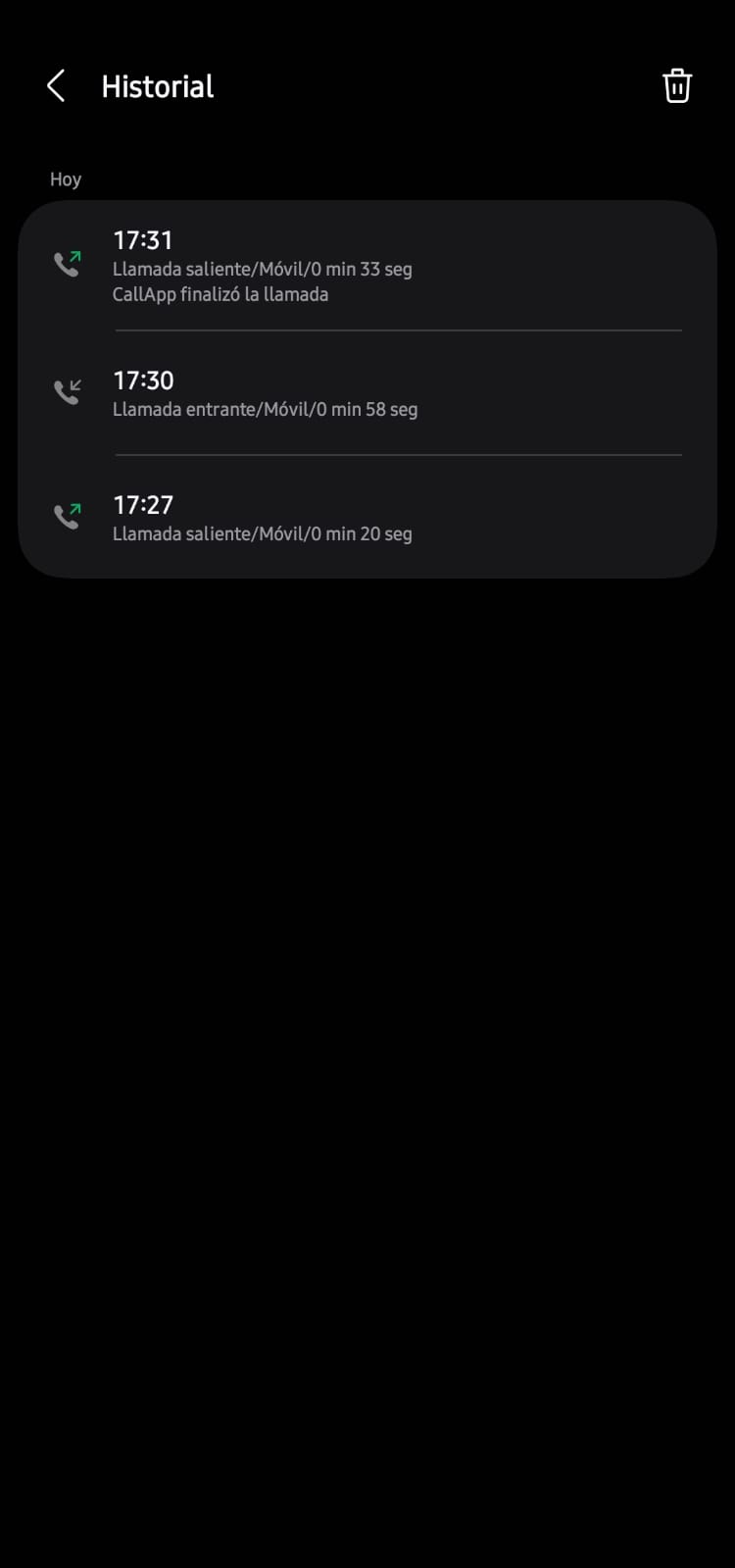735x1568 pixels.
Task: Select the 17:30 incoming call entry
Action: (x=367, y=393)
